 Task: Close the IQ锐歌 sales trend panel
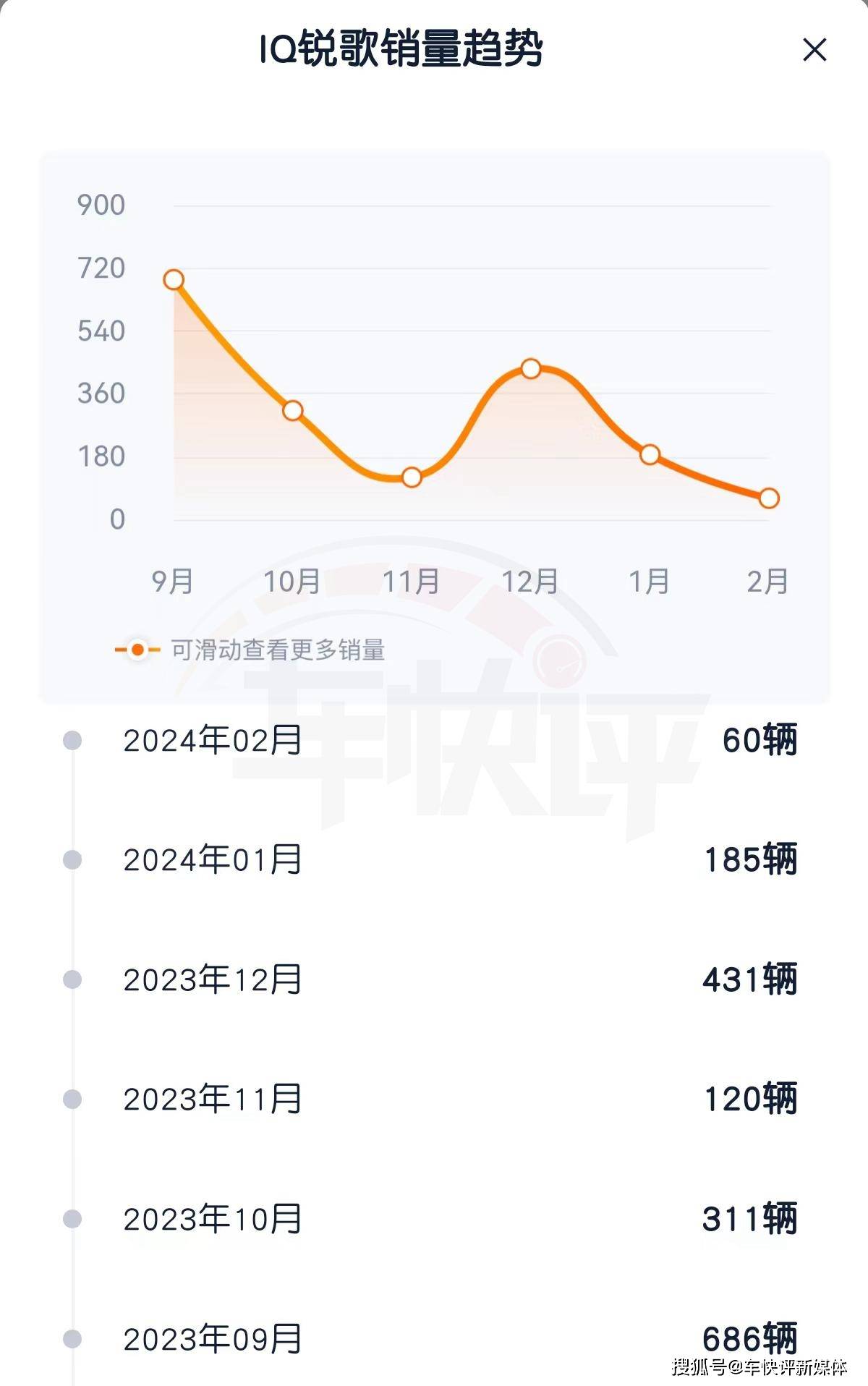point(814,50)
